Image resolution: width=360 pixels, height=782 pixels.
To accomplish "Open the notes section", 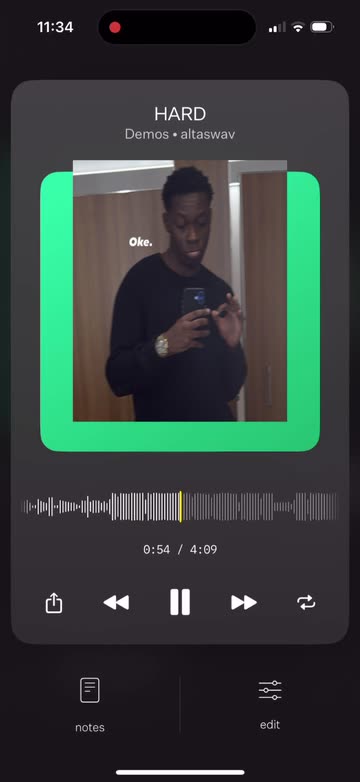I will point(90,705).
